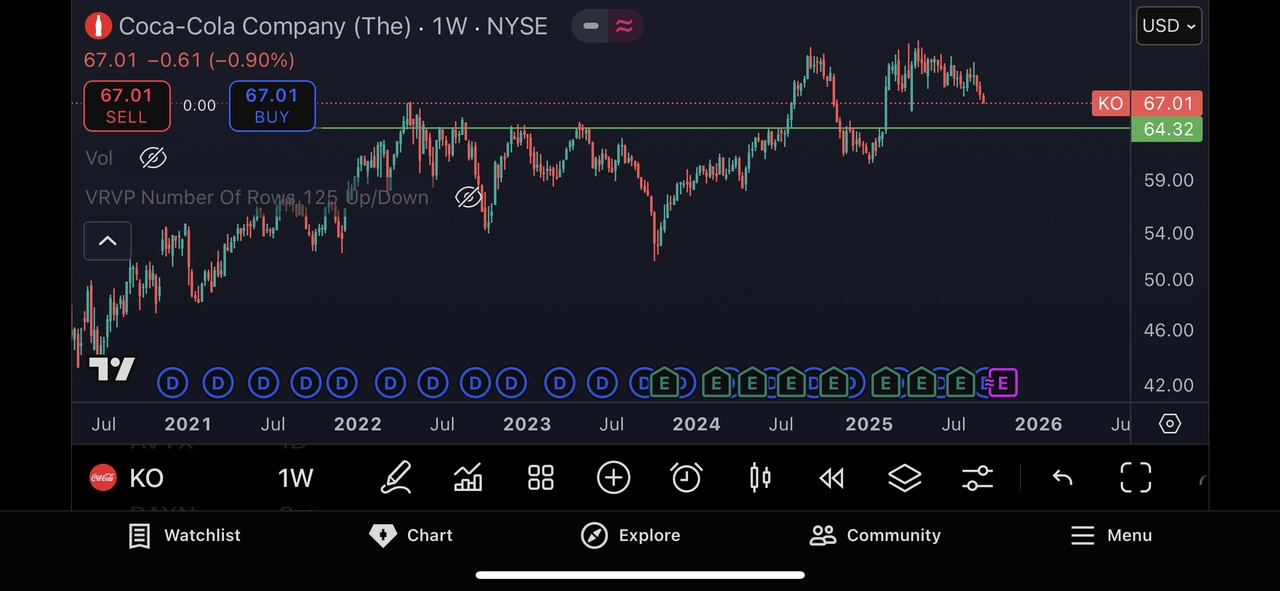Tap the BUY 67.01 button
This screenshot has height=591, width=1280.
pos(272,106)
